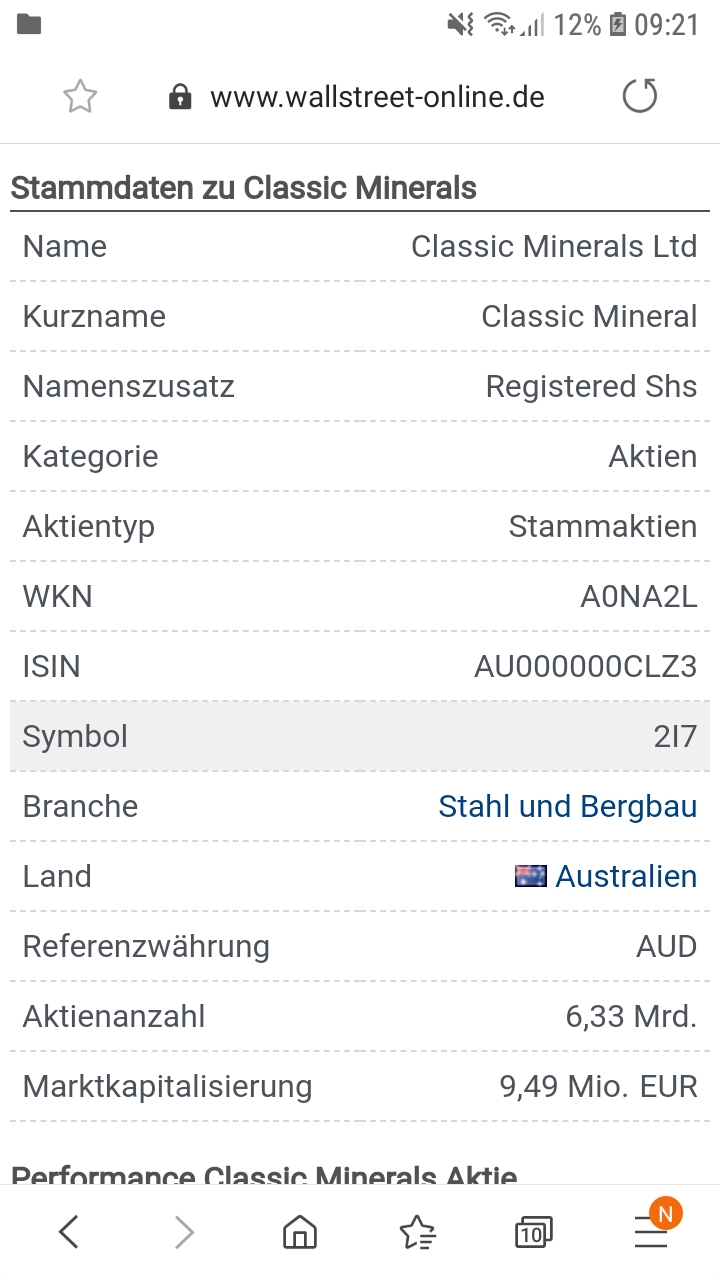Tap the address bar showing www.wallstreet-online.de
Screen dimensions: 720x1280
(x=376, y=95)
